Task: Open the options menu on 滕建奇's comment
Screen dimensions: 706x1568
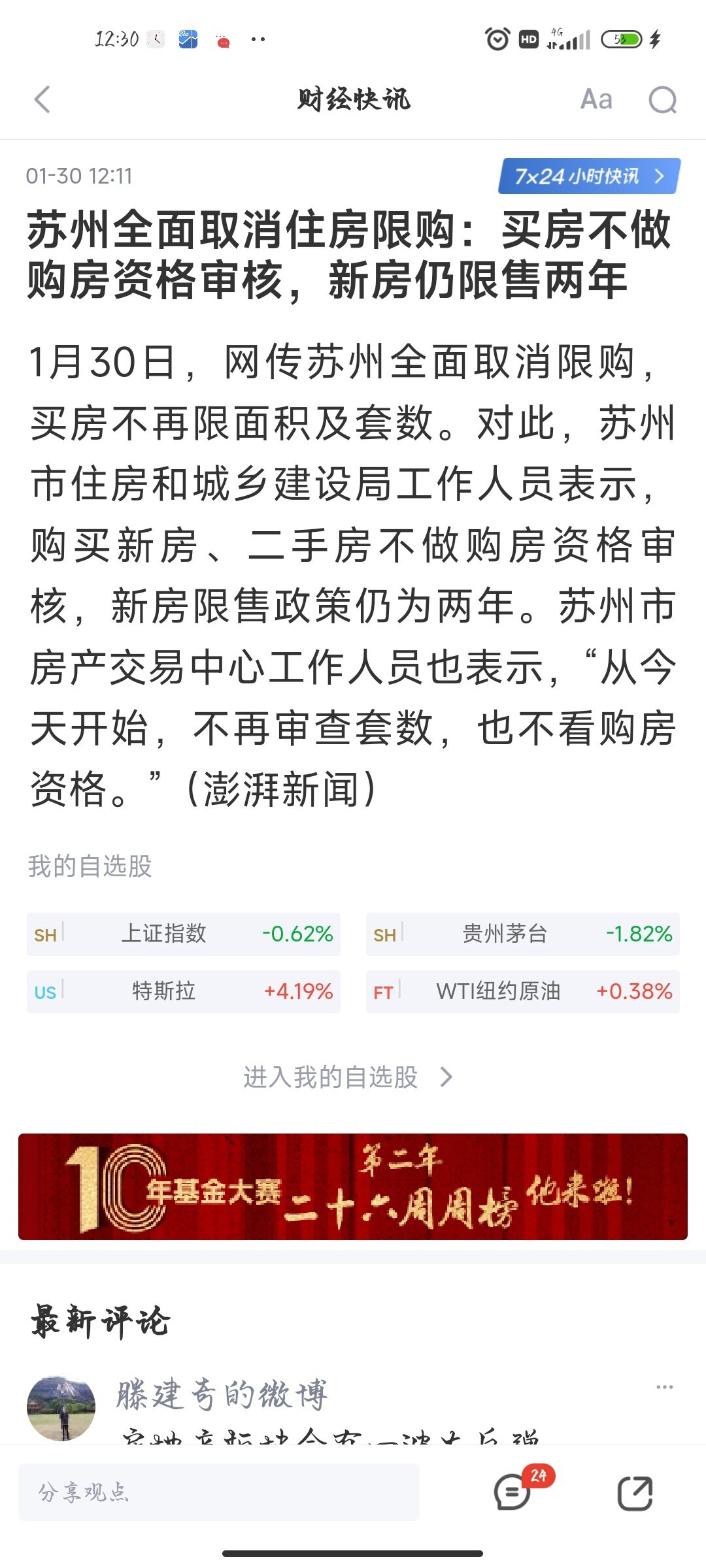Action: [x=664, y=1387]
